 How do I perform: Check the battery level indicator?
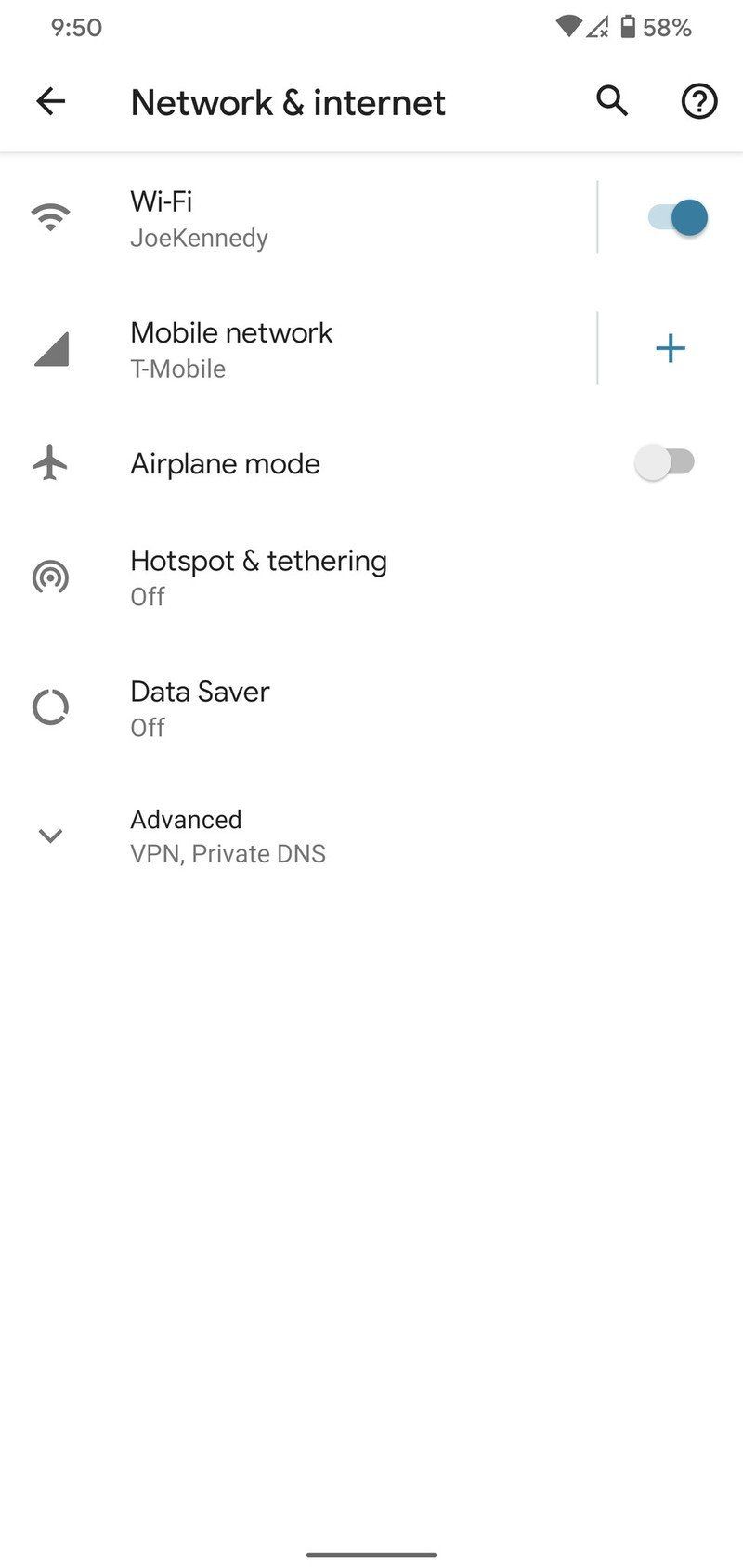pos(628,28)
